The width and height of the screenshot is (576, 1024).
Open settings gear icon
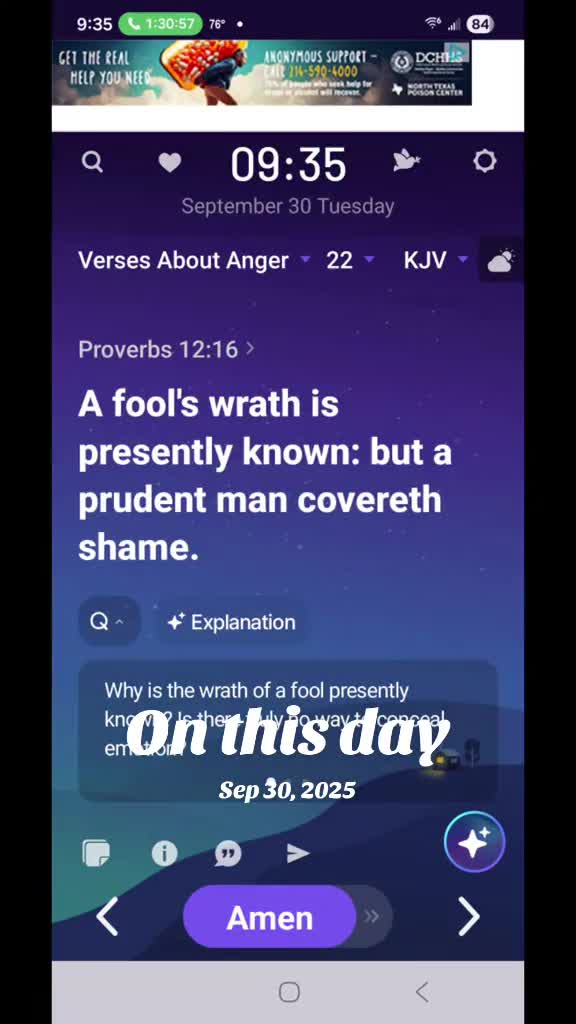[x=485, y=161]
